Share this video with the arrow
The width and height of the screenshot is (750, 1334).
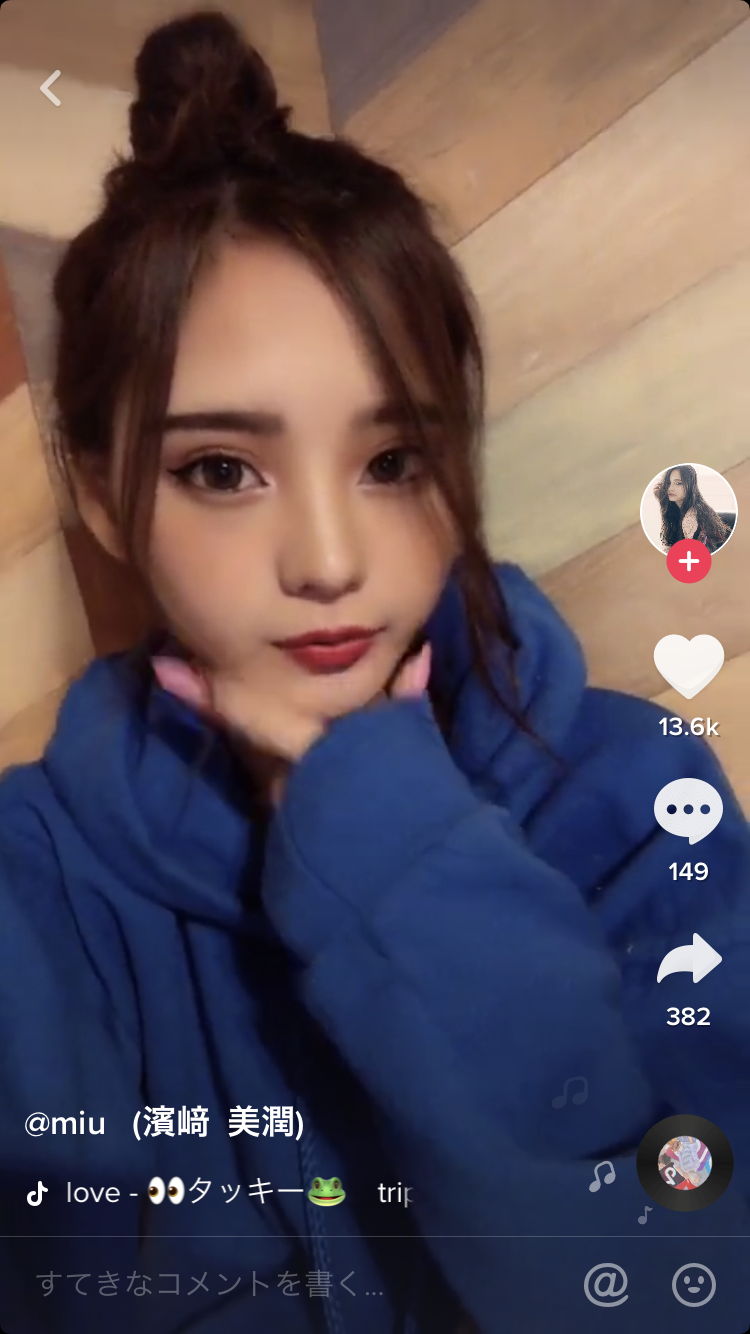click(688, 959)
